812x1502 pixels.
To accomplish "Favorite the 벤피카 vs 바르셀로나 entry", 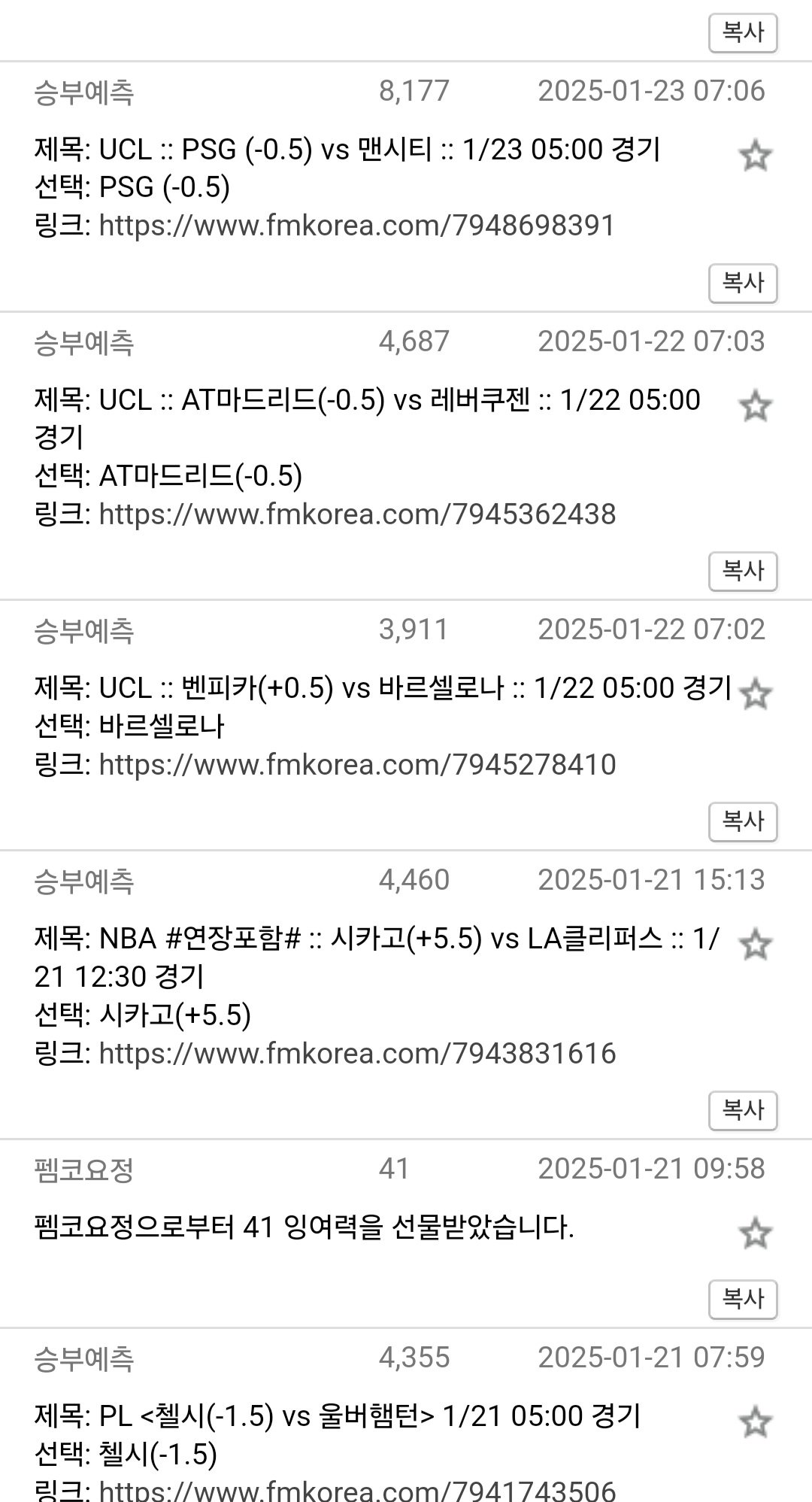I will click(755, 693).
